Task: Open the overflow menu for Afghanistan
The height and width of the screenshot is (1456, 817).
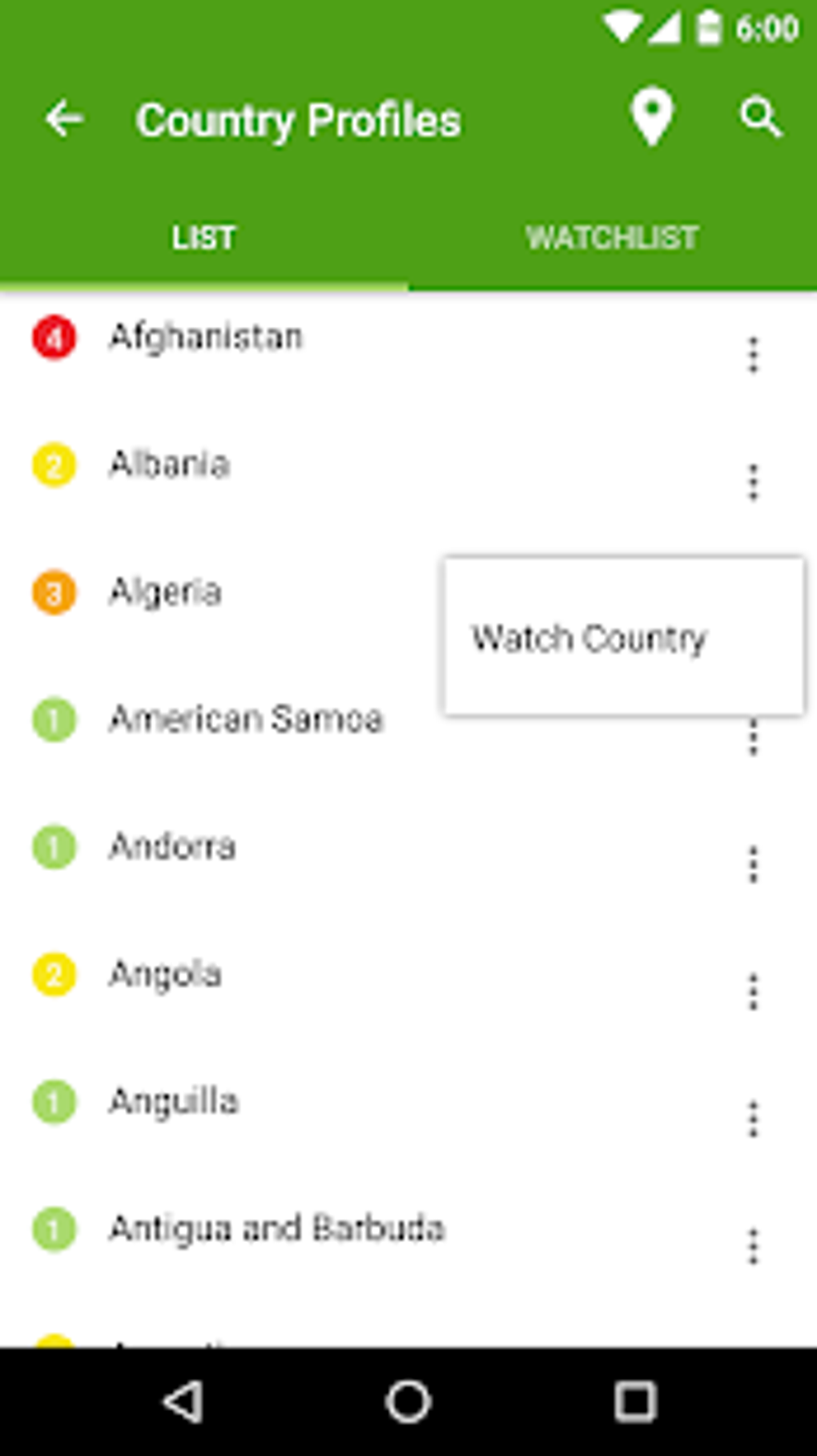Action: click(x=753, y=355)
